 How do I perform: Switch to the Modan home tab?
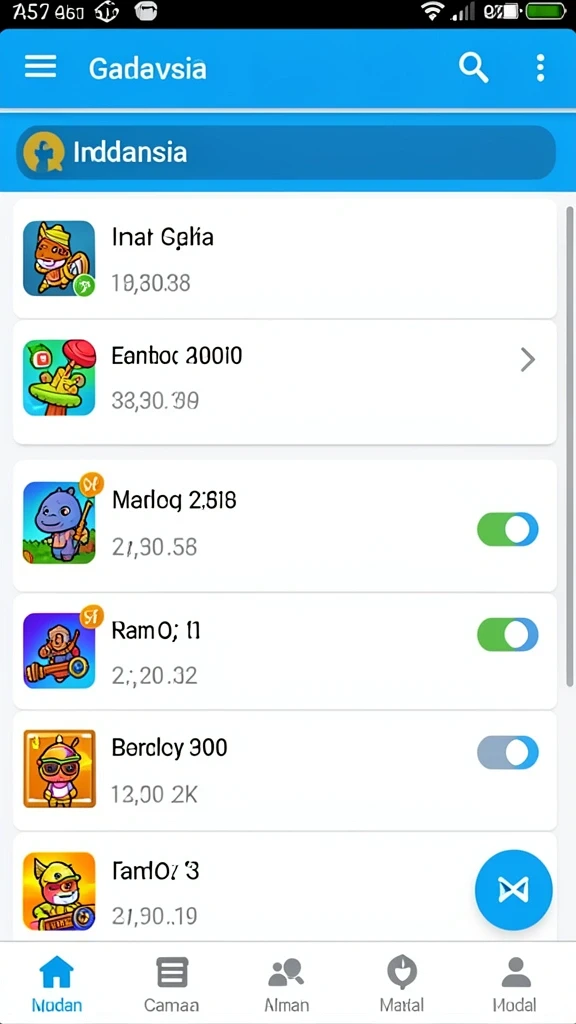click(57, 984)
